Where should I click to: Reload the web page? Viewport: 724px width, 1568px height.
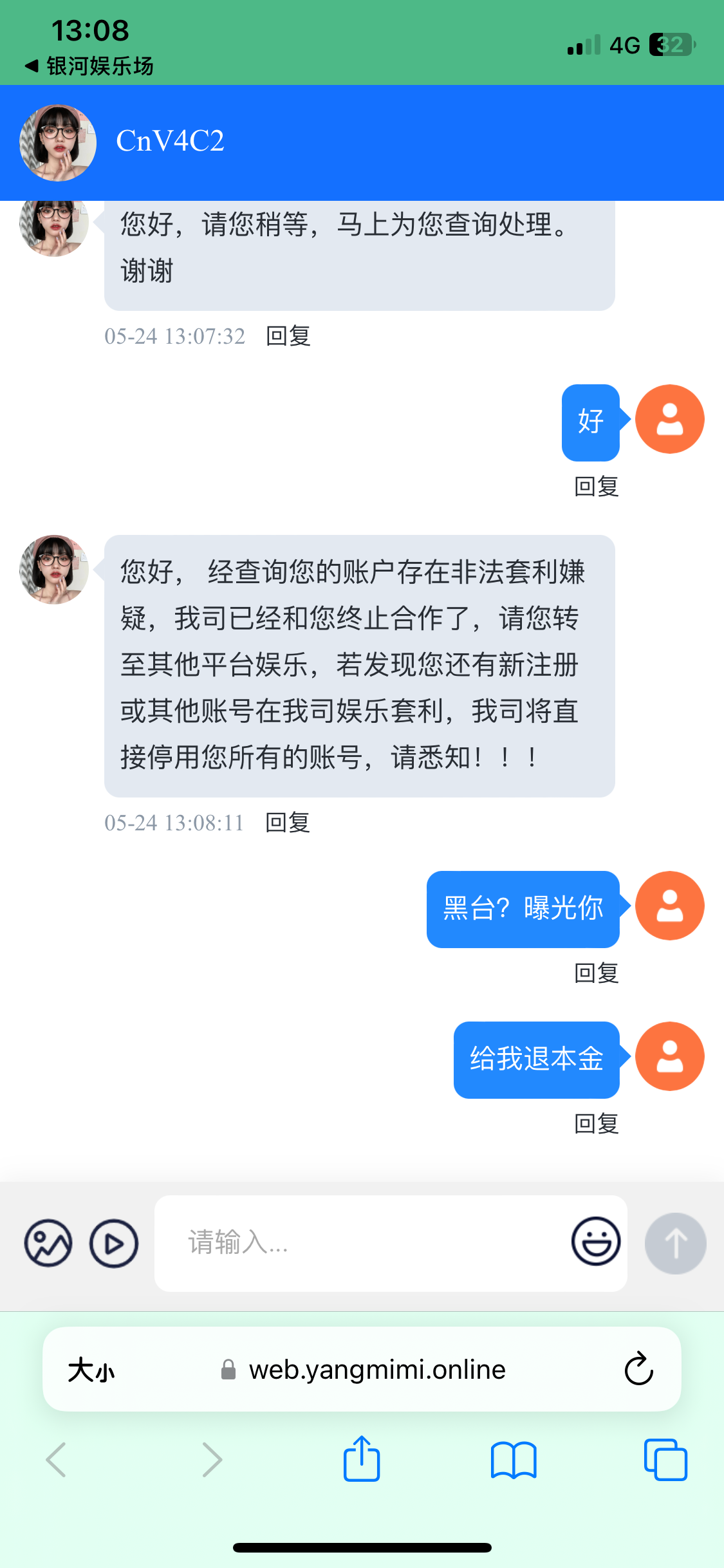pos(638,1369)
